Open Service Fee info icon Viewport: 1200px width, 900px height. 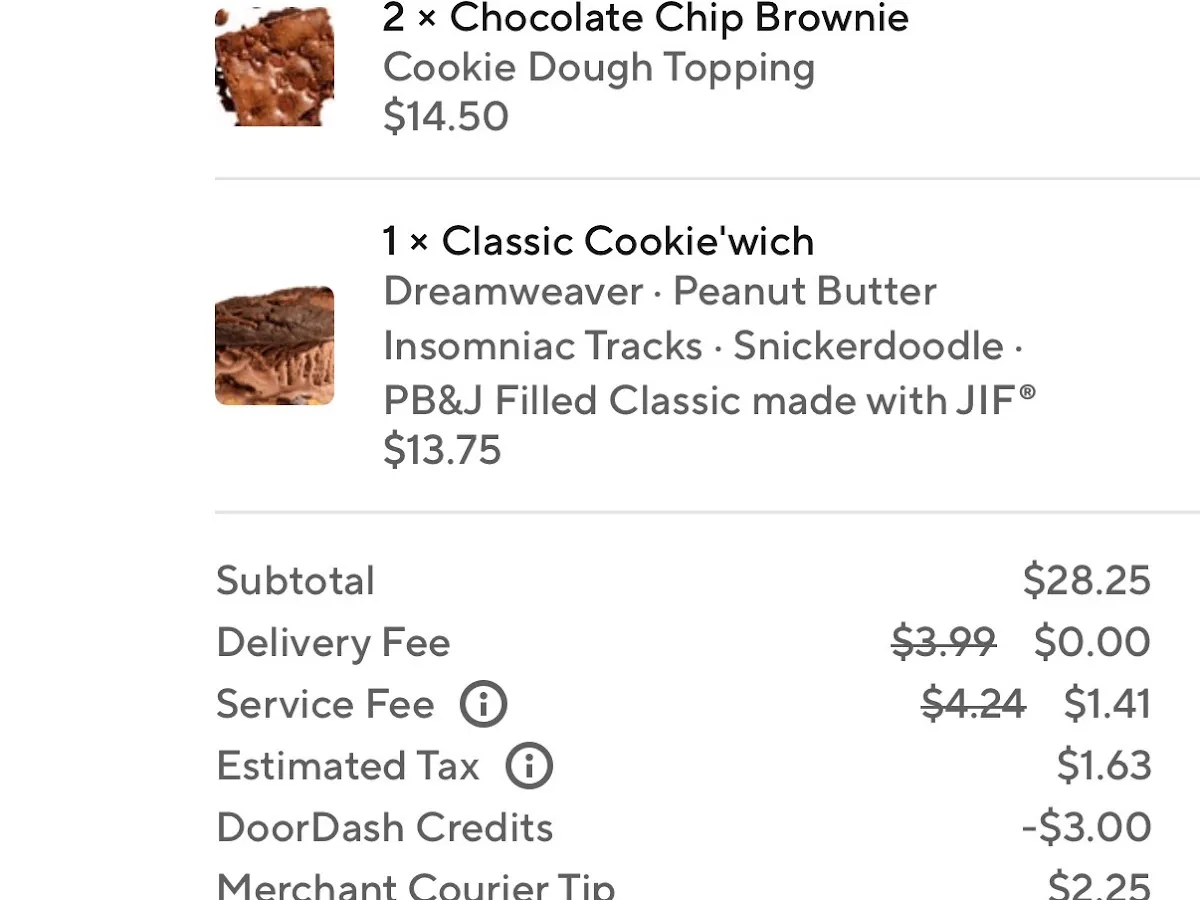click(483, 704)
